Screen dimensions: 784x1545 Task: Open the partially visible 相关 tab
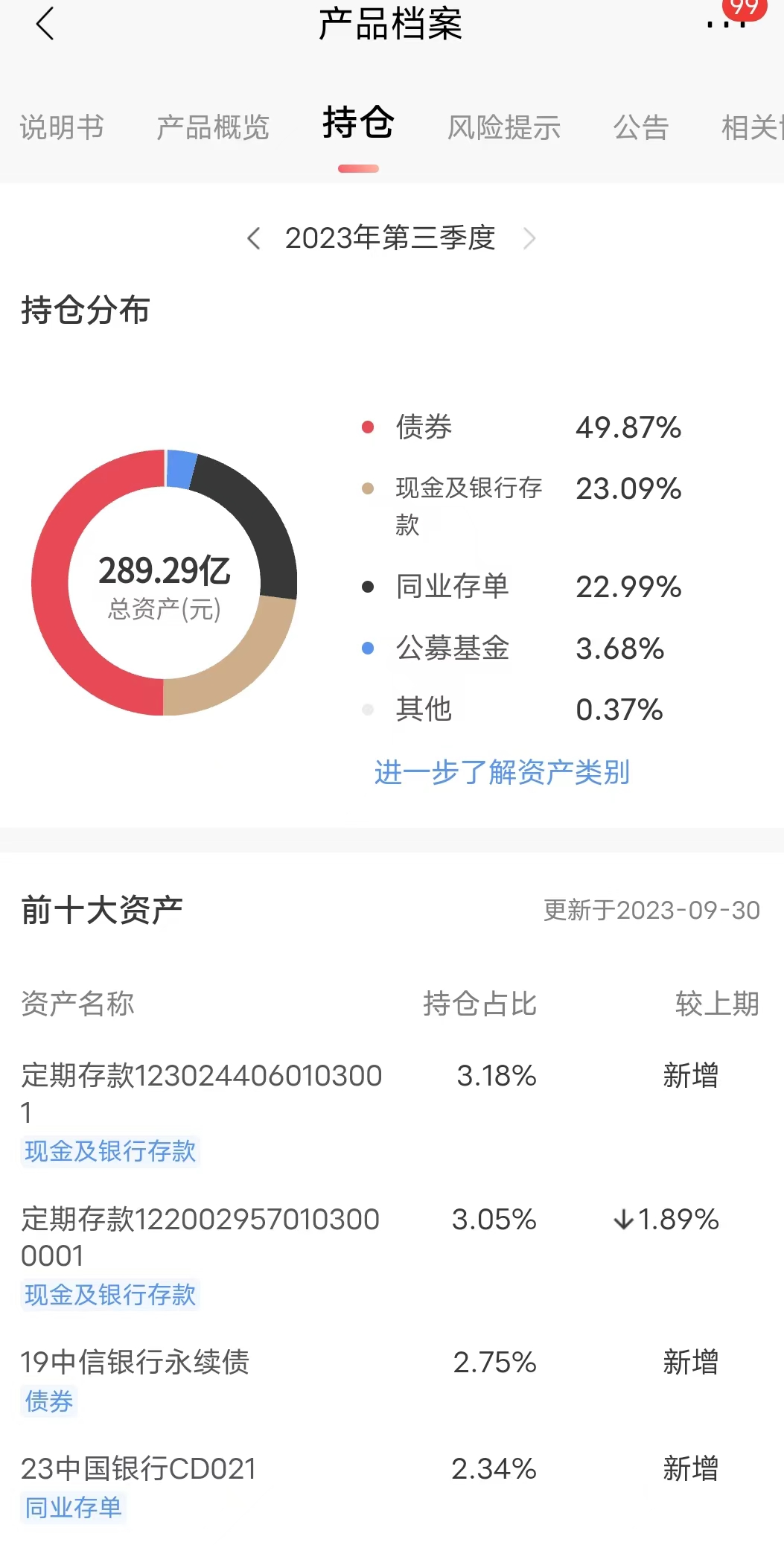(x=752, y=127)
